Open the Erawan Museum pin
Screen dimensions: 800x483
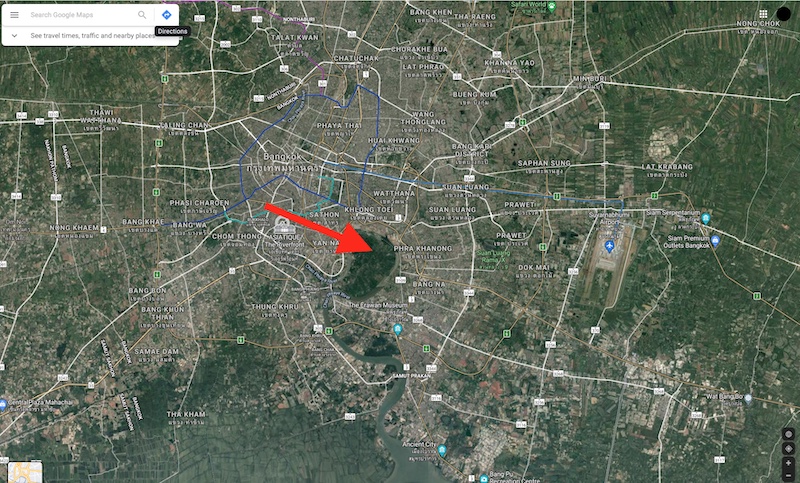pos(398,329)
